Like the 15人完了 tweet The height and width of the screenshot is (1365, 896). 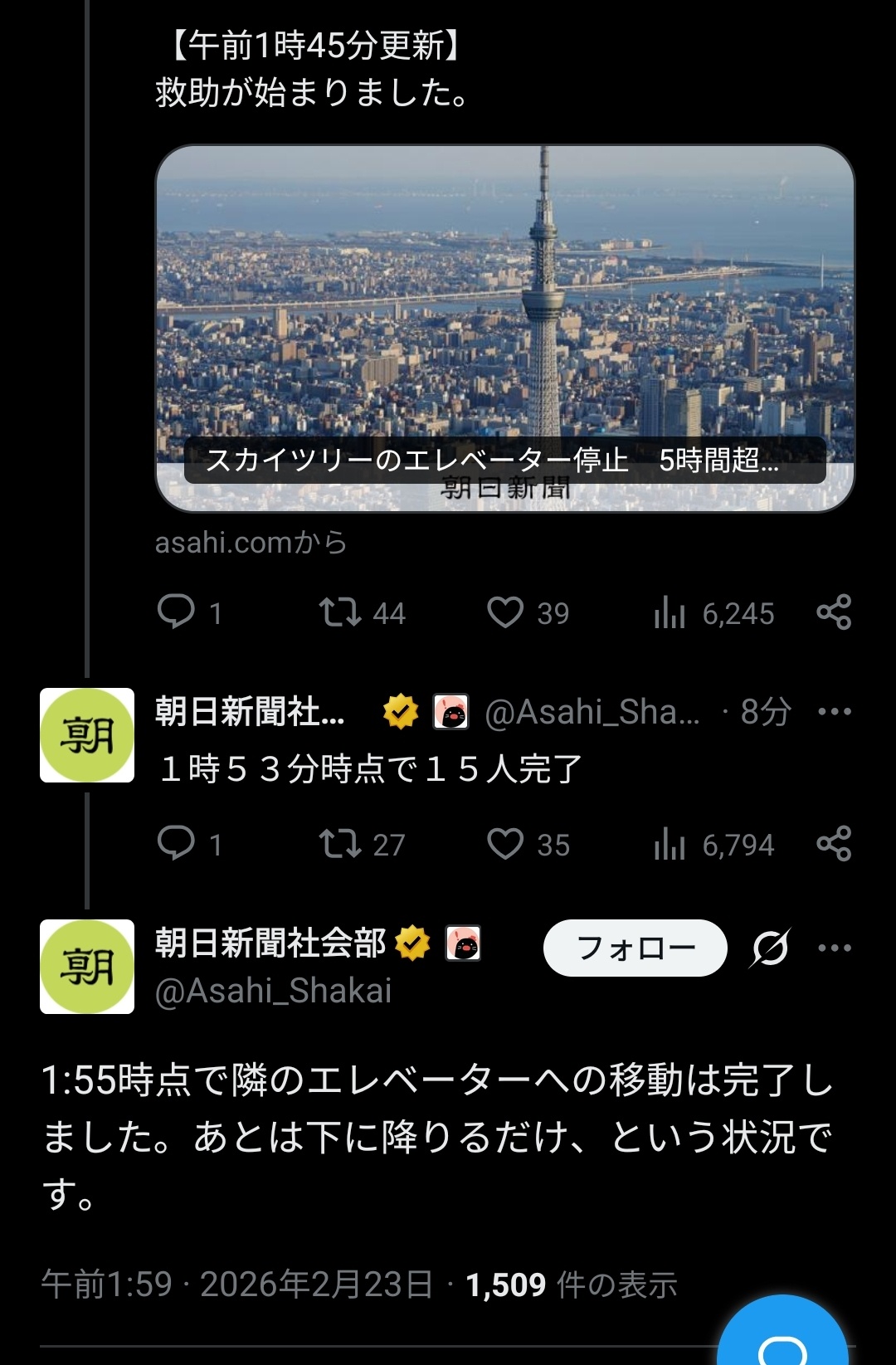505,844
